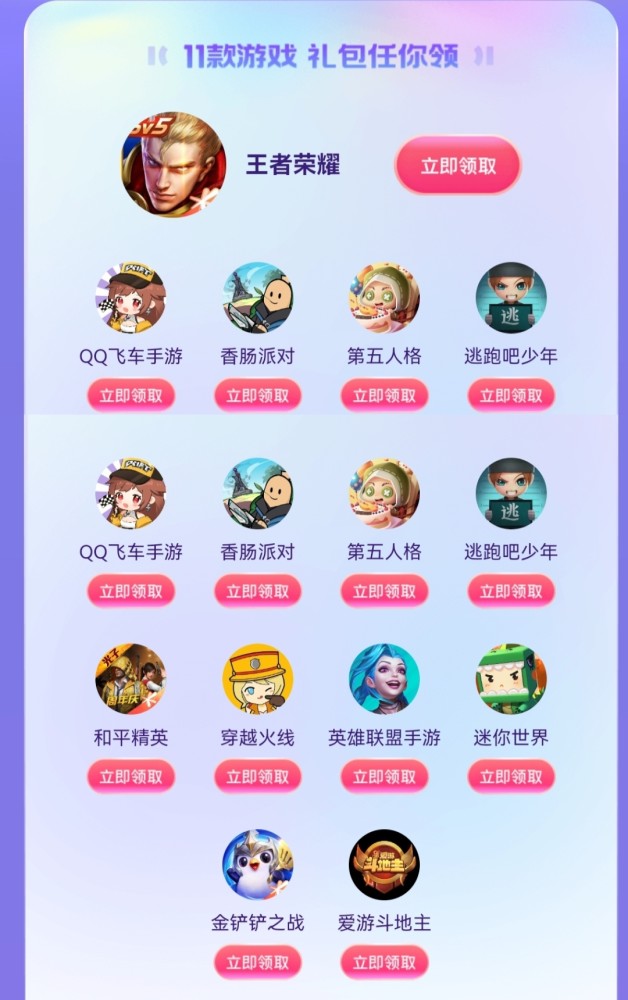The image size is (628, 1000).
Task: Open the 金铲铲之战 game icon
Action: [257, 865]
